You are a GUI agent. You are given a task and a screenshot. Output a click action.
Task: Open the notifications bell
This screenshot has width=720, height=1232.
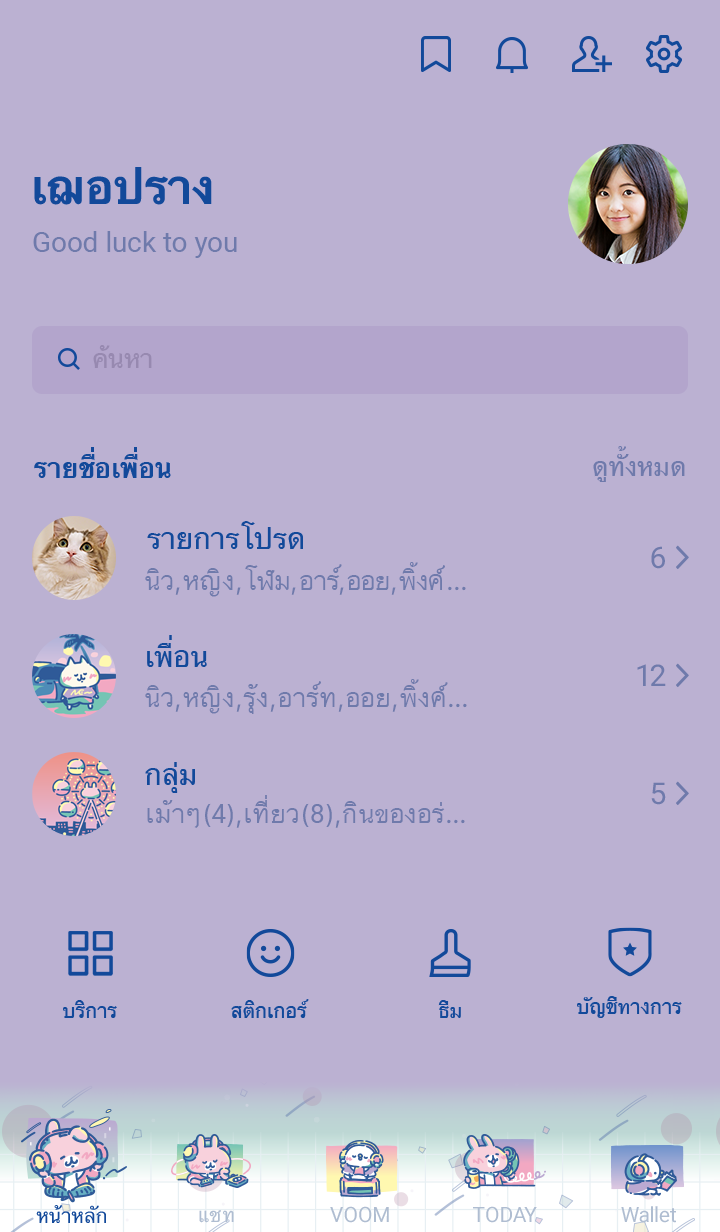(512, 55)
